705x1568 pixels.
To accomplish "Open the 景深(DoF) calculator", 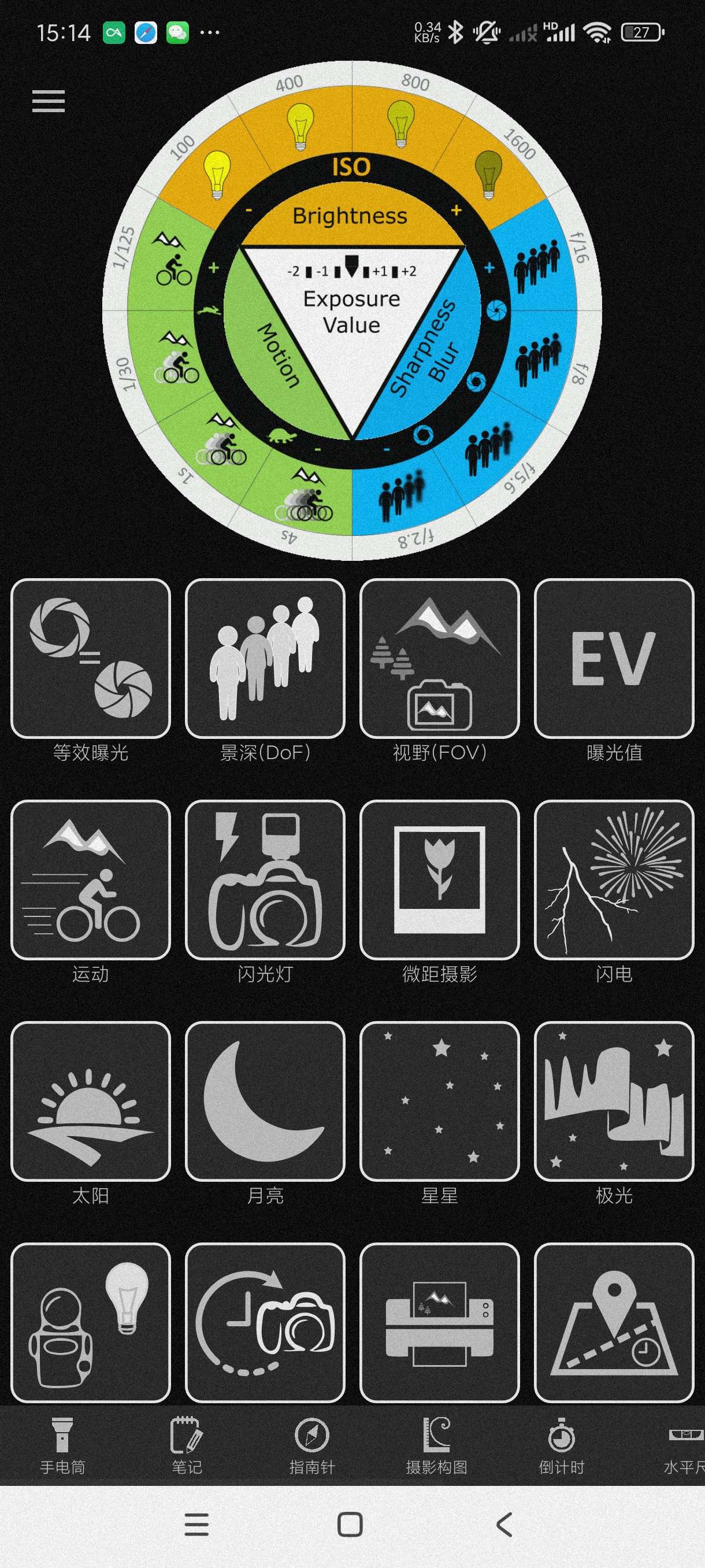I will pyautogui.click(x=265, y=659).
